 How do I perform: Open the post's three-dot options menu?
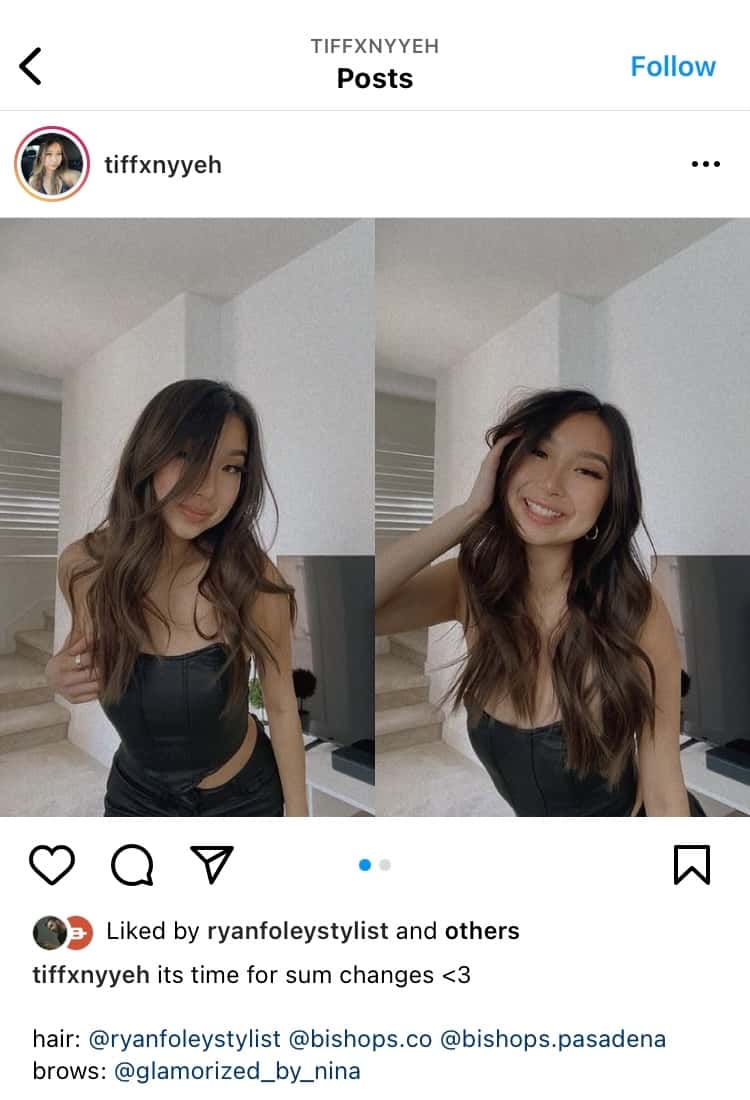(705, 164)
